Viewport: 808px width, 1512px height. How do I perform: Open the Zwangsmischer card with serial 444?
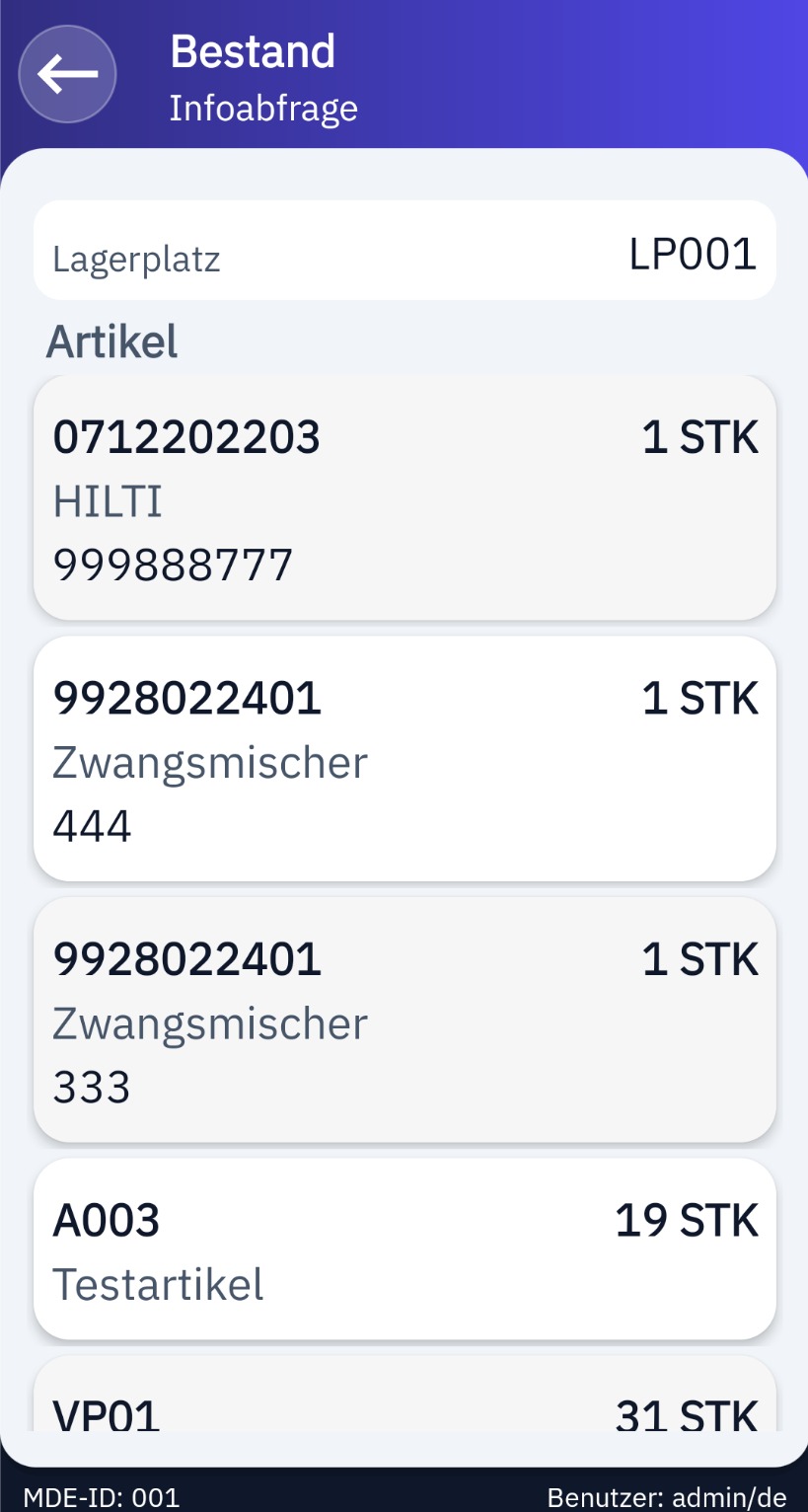[x=404, y=758]
